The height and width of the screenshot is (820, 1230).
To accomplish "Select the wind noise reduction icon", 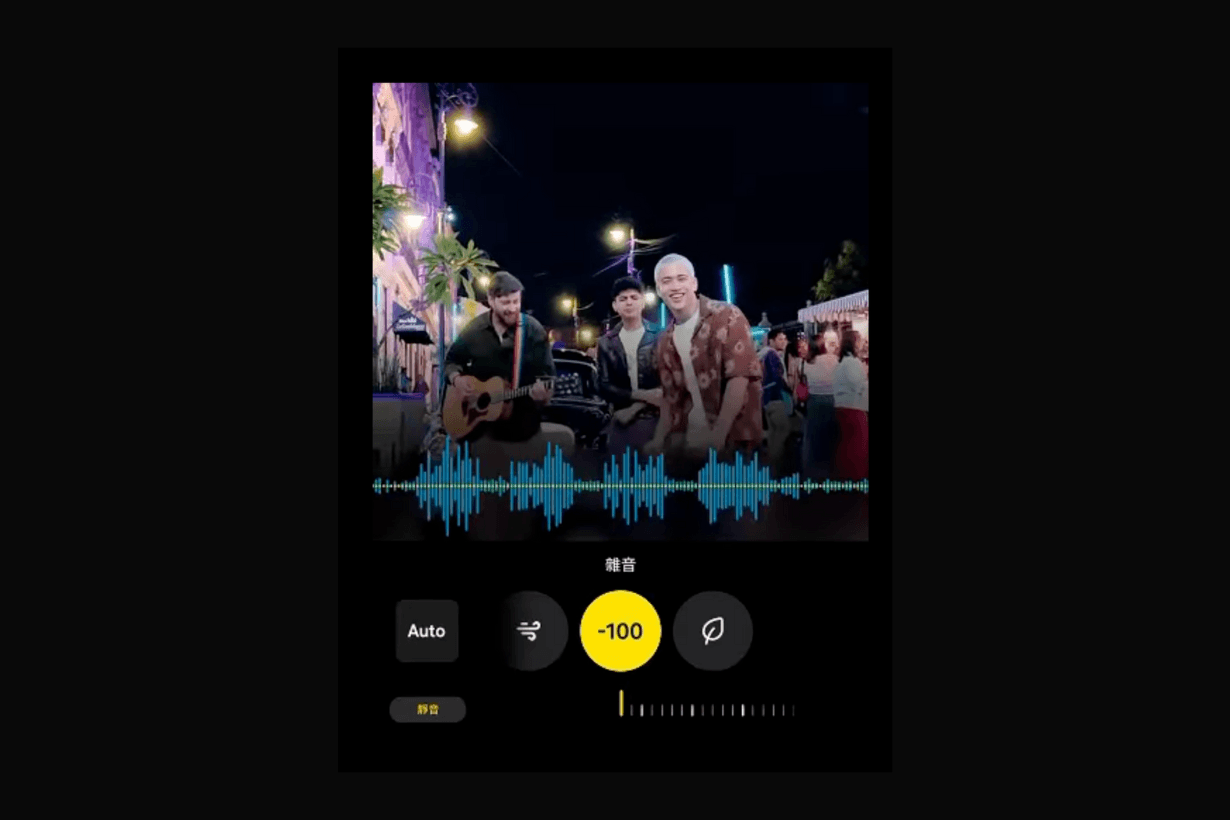I will click(531, 631).
